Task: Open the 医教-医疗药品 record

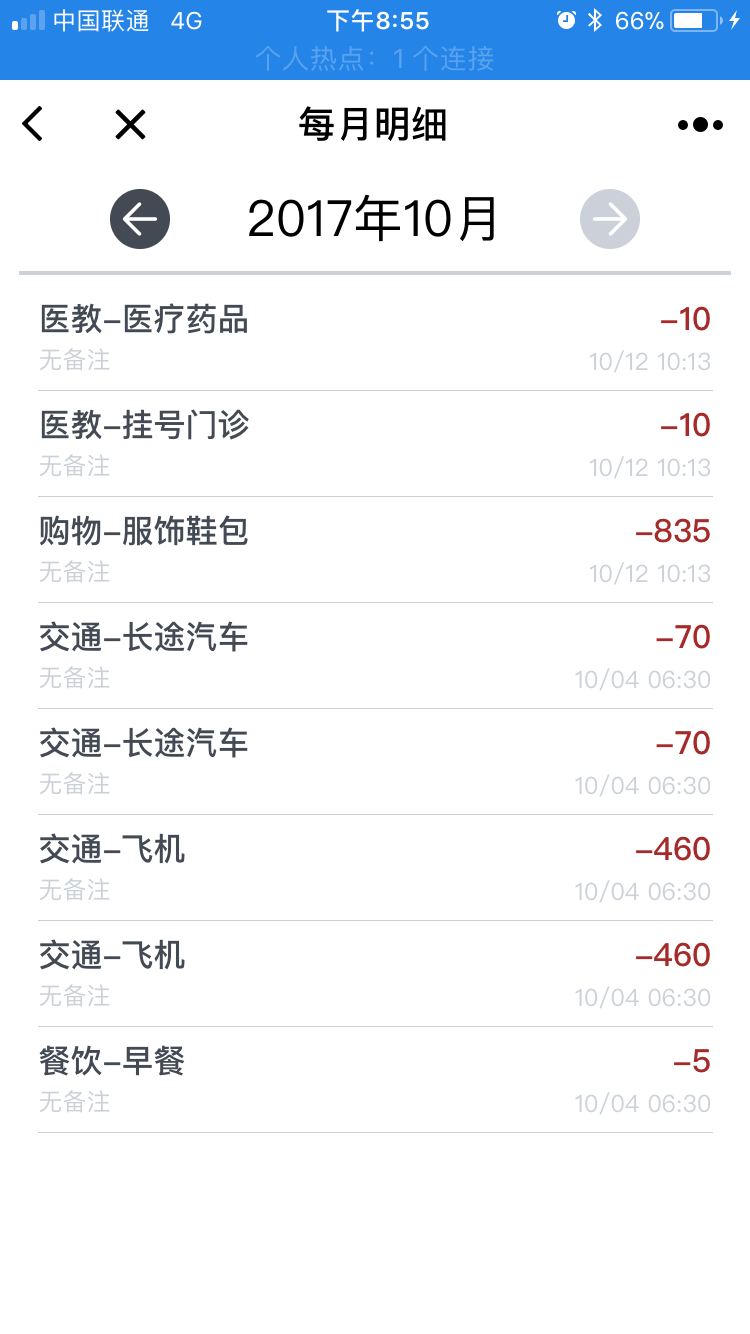Action: [375, 338]
